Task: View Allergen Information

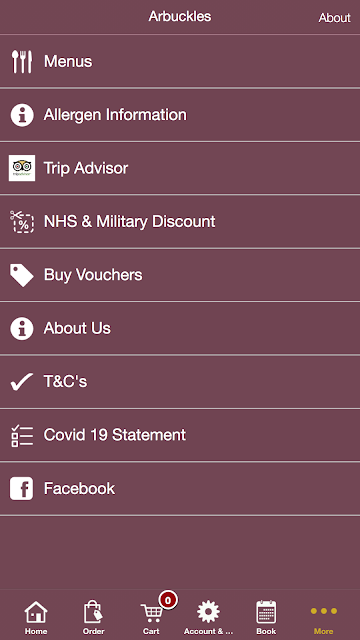Action: pyautogui.click(x=180, y=115)
